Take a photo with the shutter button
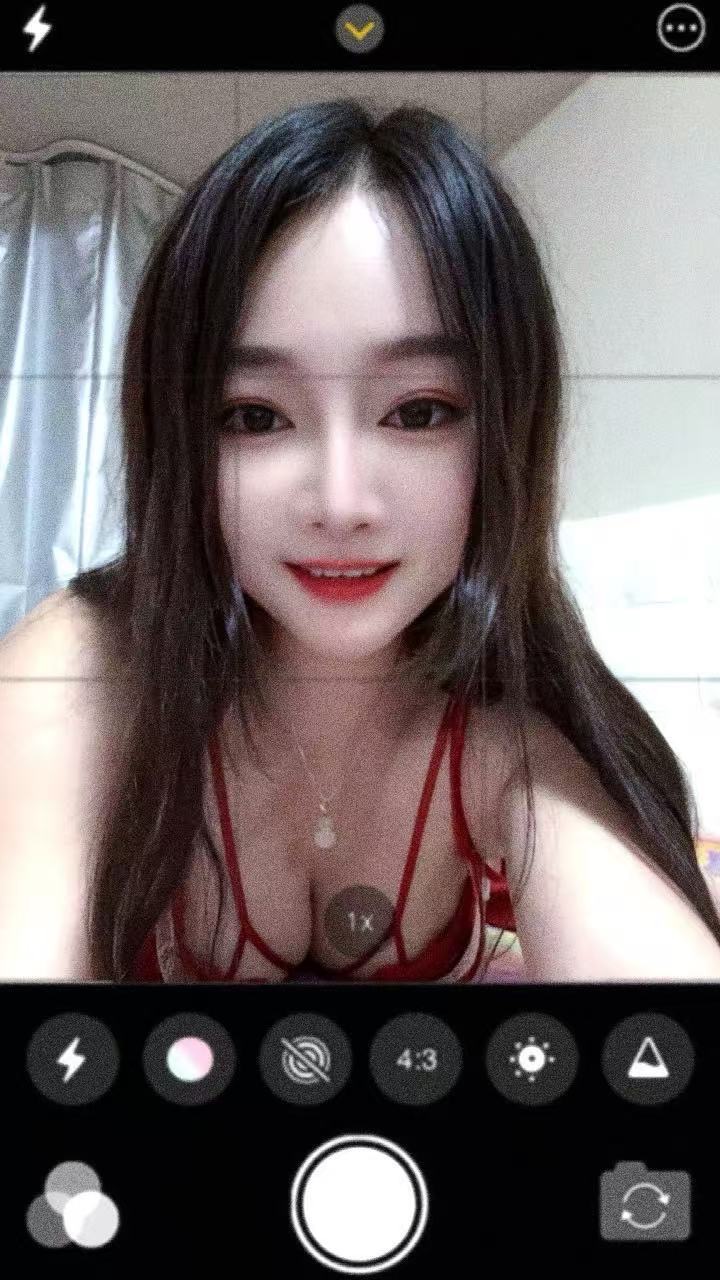This screenshot has width=720, height=1280. pyautogui.click(x=360, y=1203)
